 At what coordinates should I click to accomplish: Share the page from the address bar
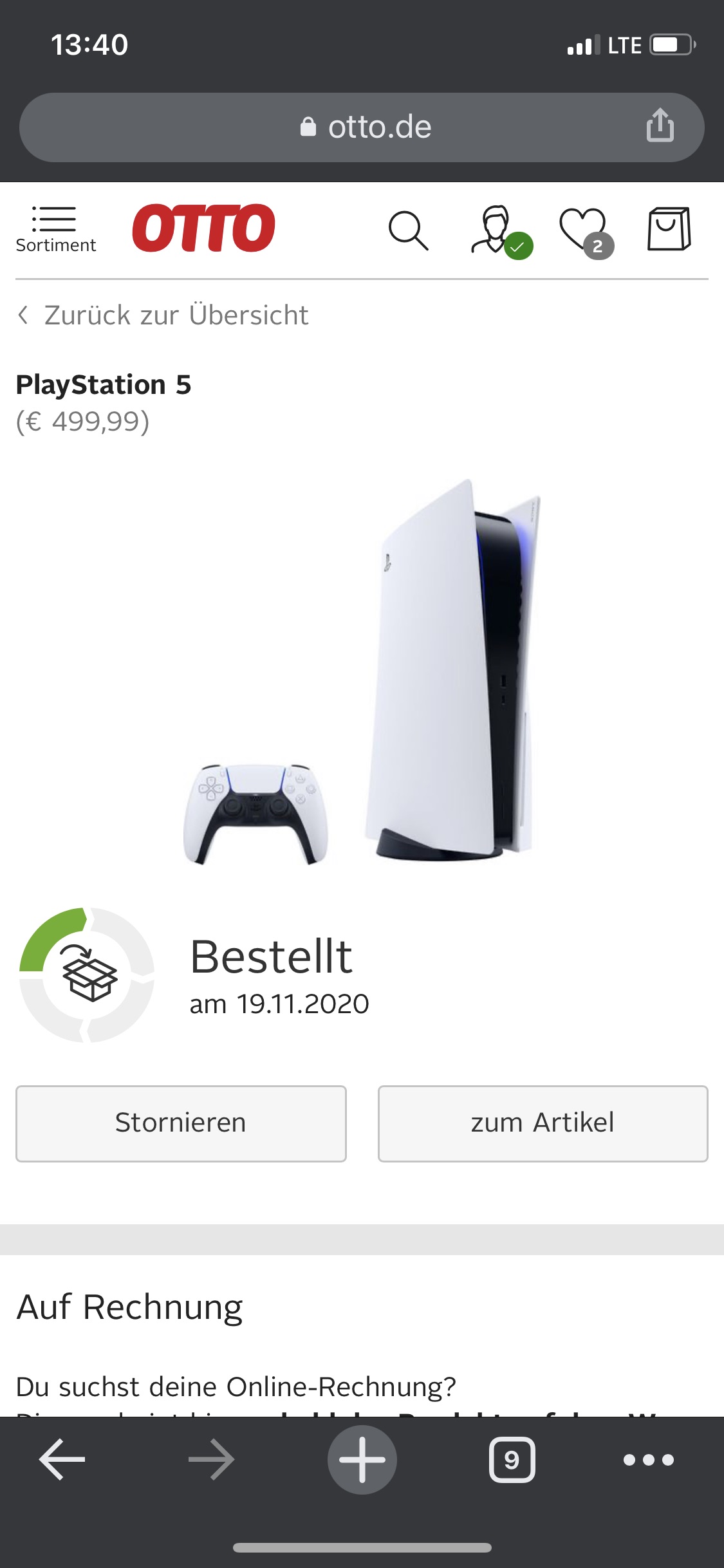click(660, 126)
